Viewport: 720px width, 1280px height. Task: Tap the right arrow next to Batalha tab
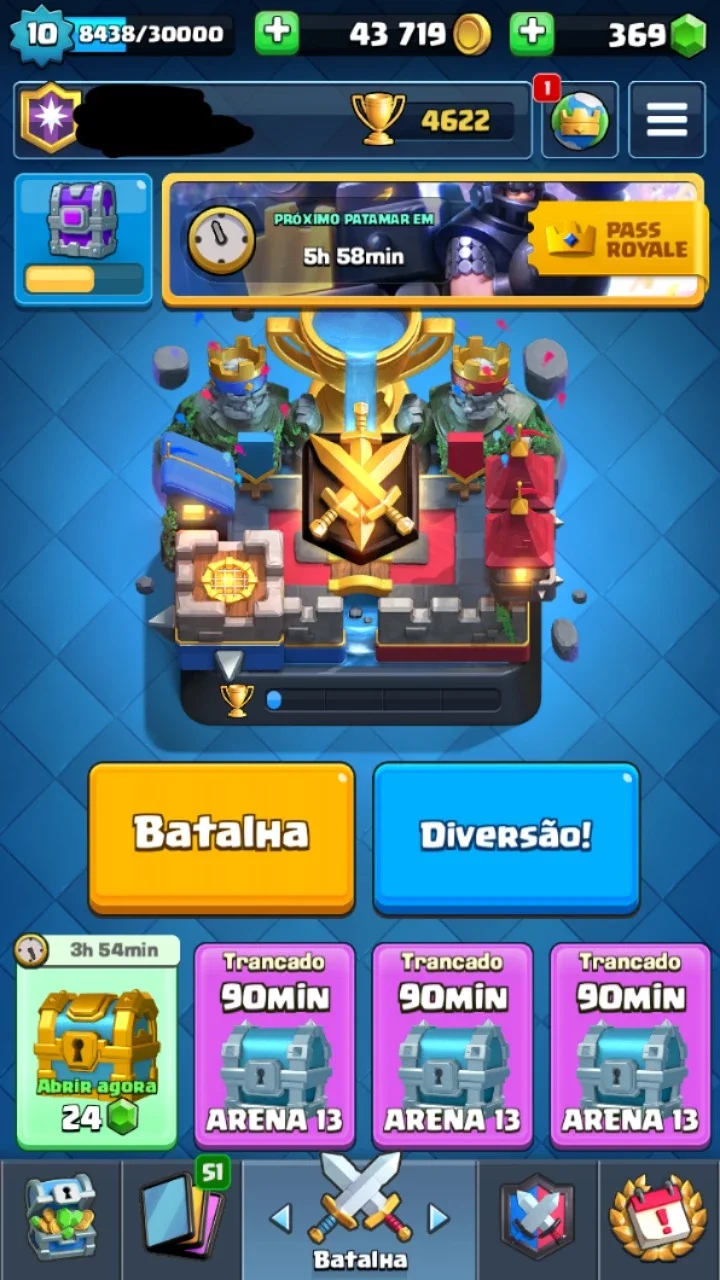coord(438,1217)
